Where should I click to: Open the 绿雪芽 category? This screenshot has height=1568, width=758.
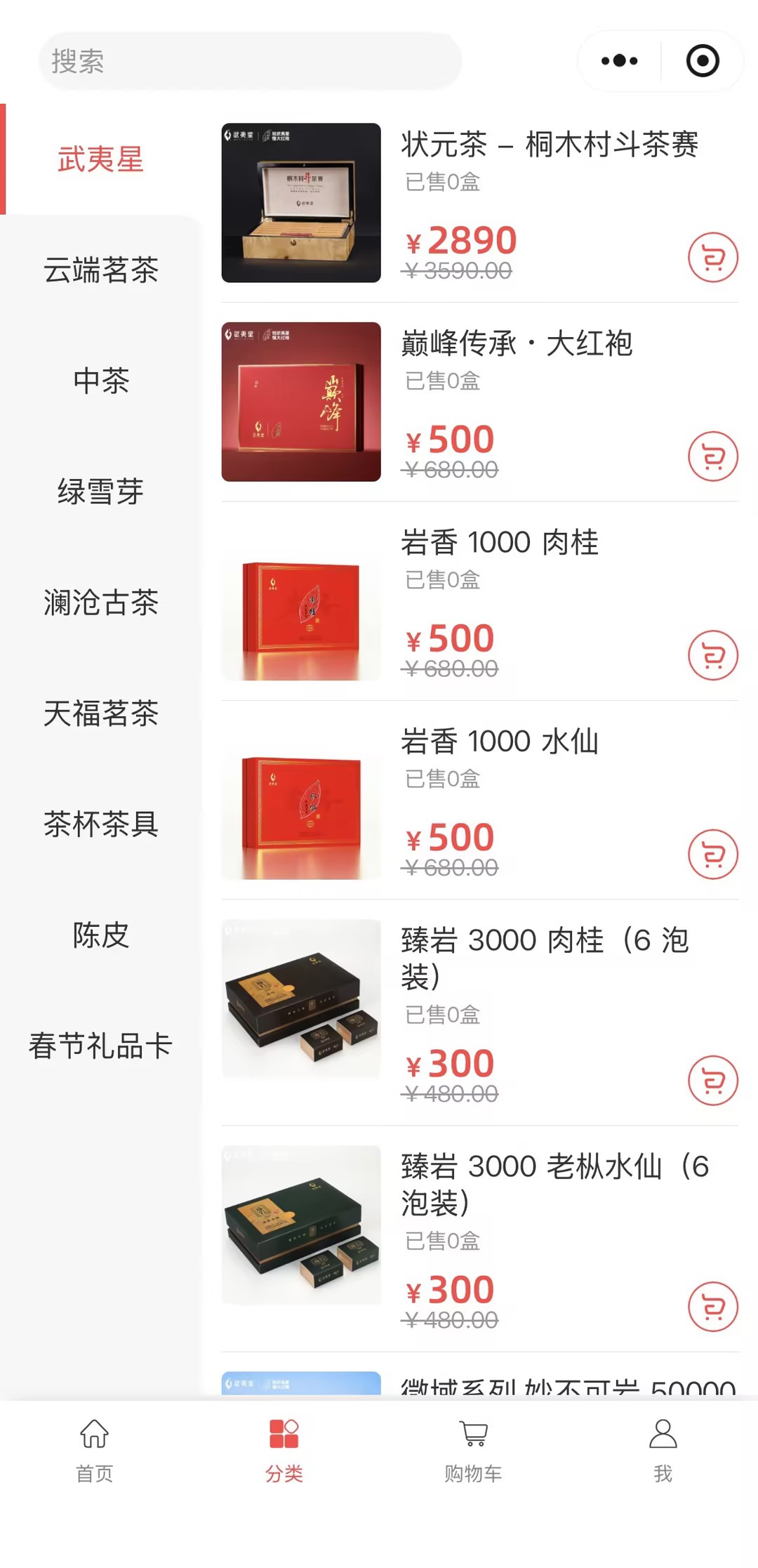click(x=101, y=492)
